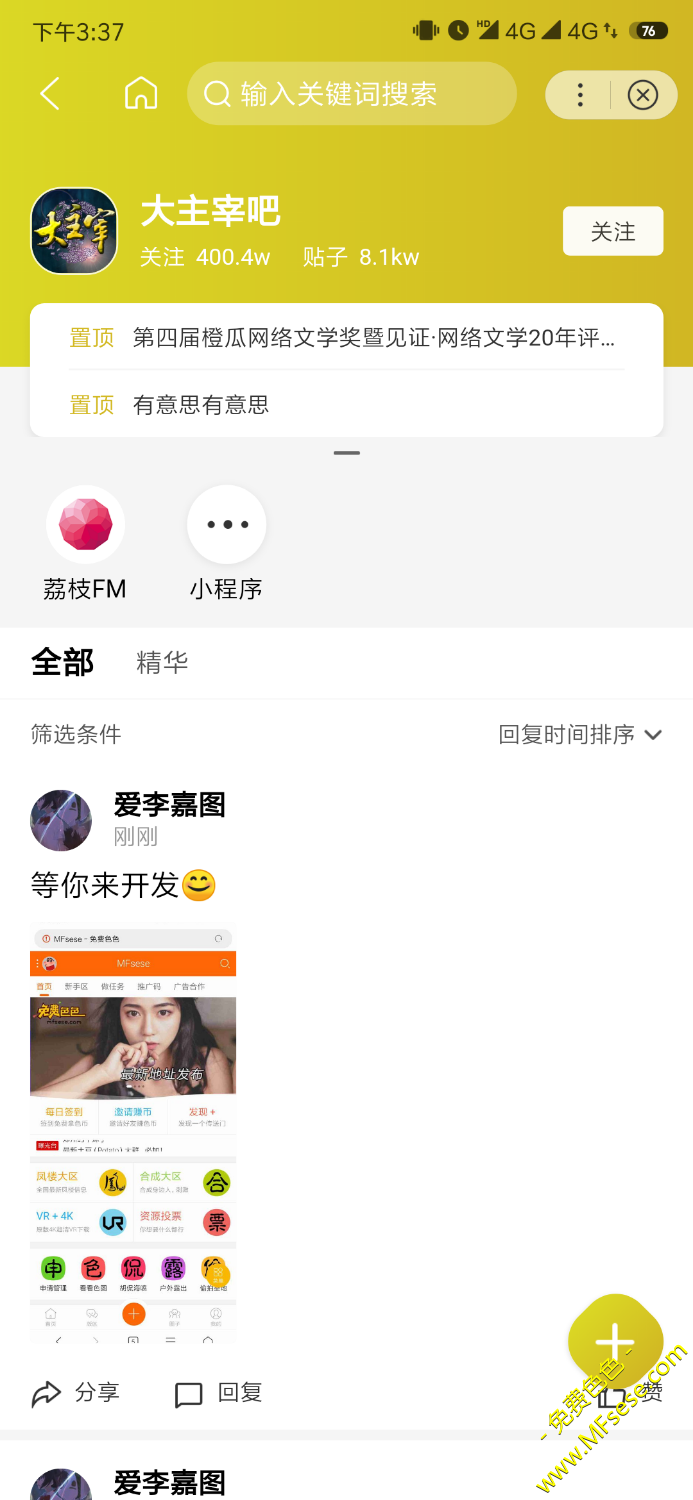Open the forum avatar 大主宰
693x1500 pixels.
pos(74,231)
